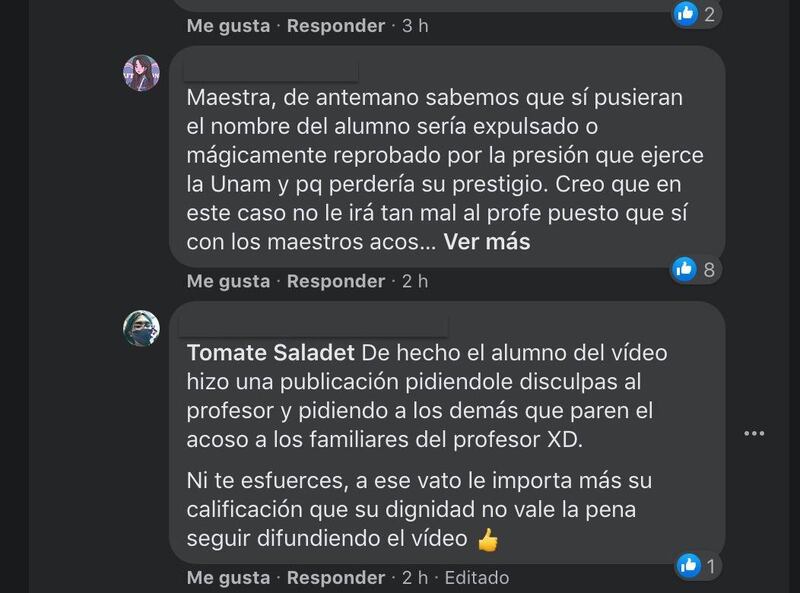The height and width of the screenshot is (593, 800).
Task: Expand the comment with Ver más
Action: [x=487, y=241]
